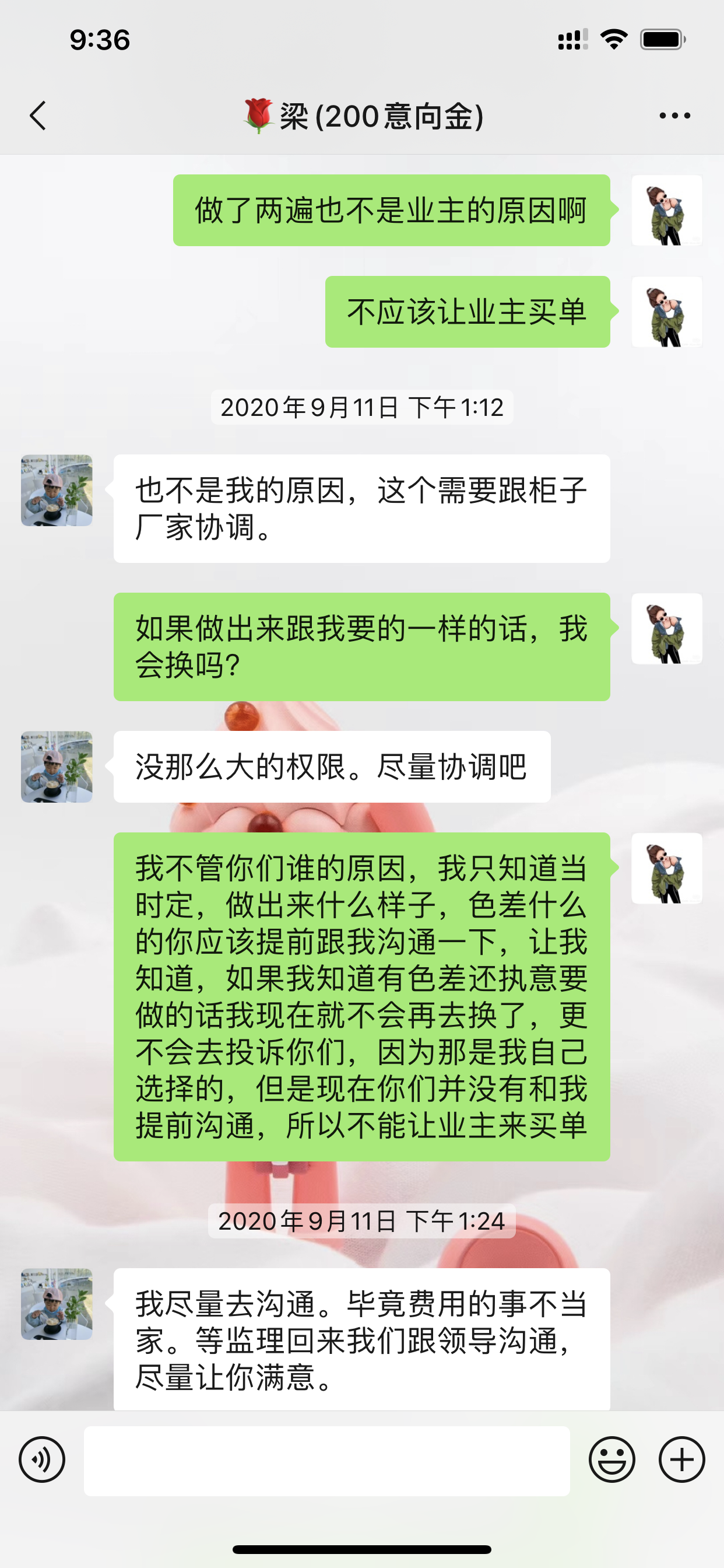Image resolution: width=724 pixels, height=1568 pixels.
Task: Open the three-dot chat info menu
Action: [x=674, y=116]
